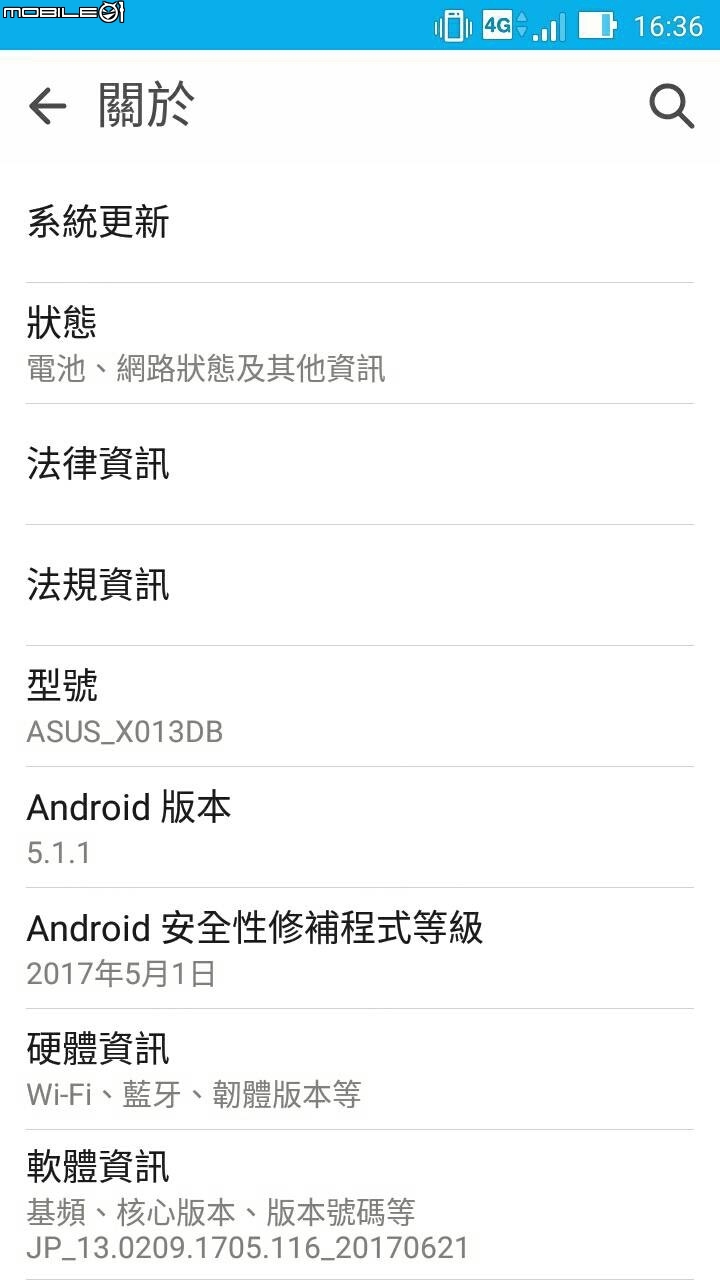View 法律資訊 legal information
Image resolution: width=720 pixels, height=1280 pixels.
(98, 465)
